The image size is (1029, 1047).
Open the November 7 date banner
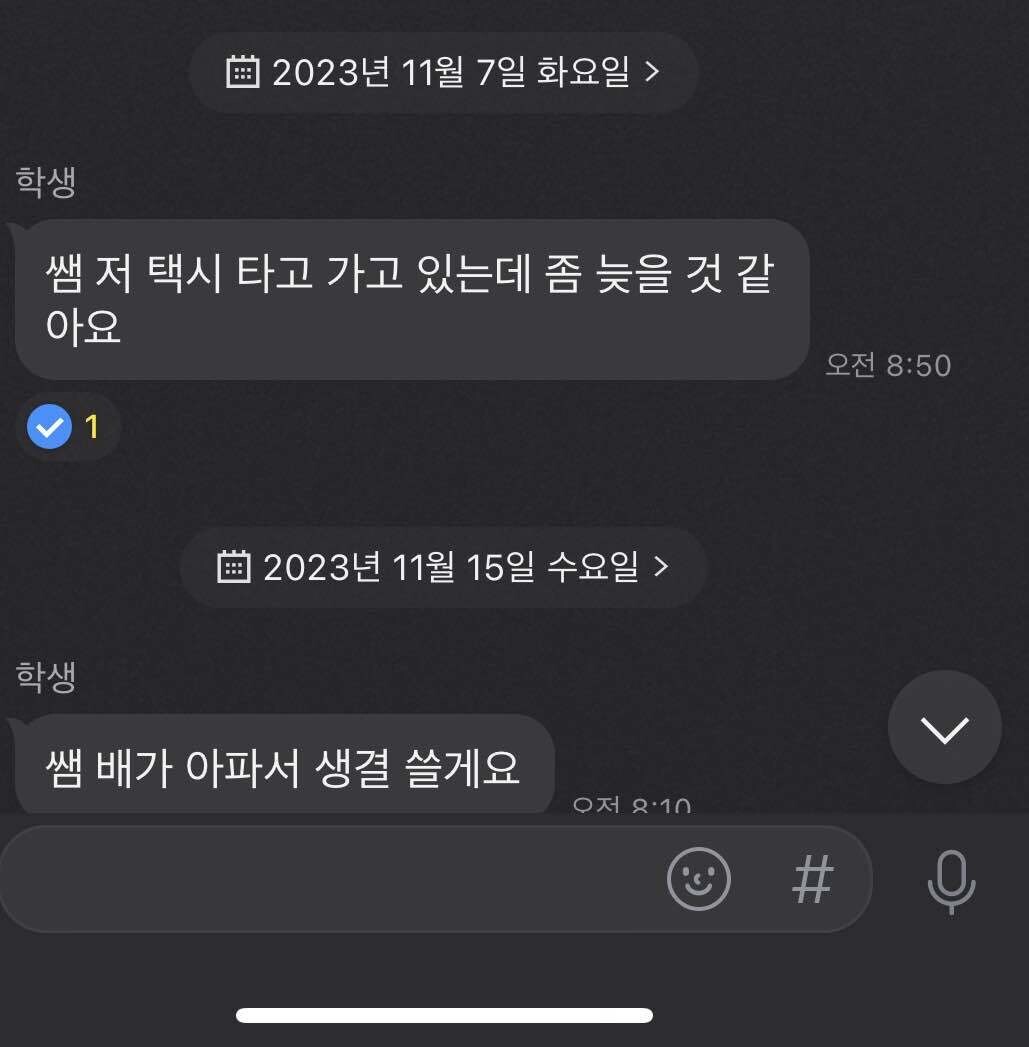(x=443, y=71)
